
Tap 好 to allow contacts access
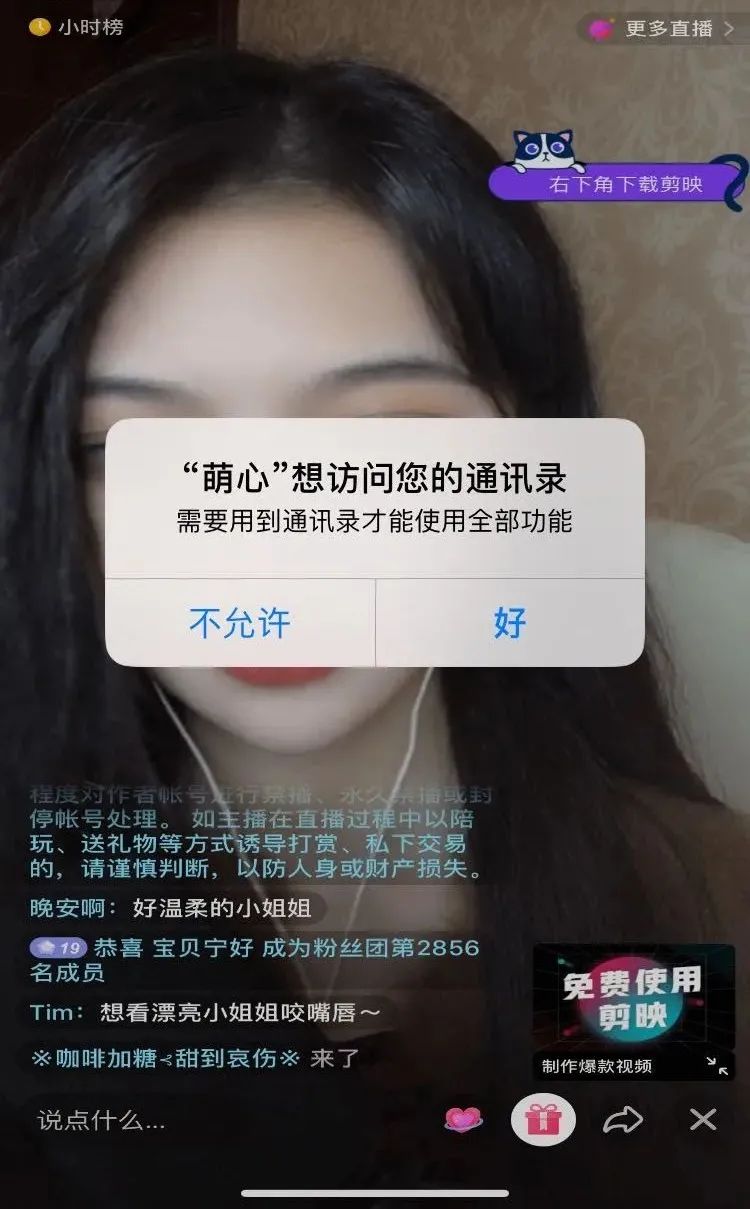(510, 623)
